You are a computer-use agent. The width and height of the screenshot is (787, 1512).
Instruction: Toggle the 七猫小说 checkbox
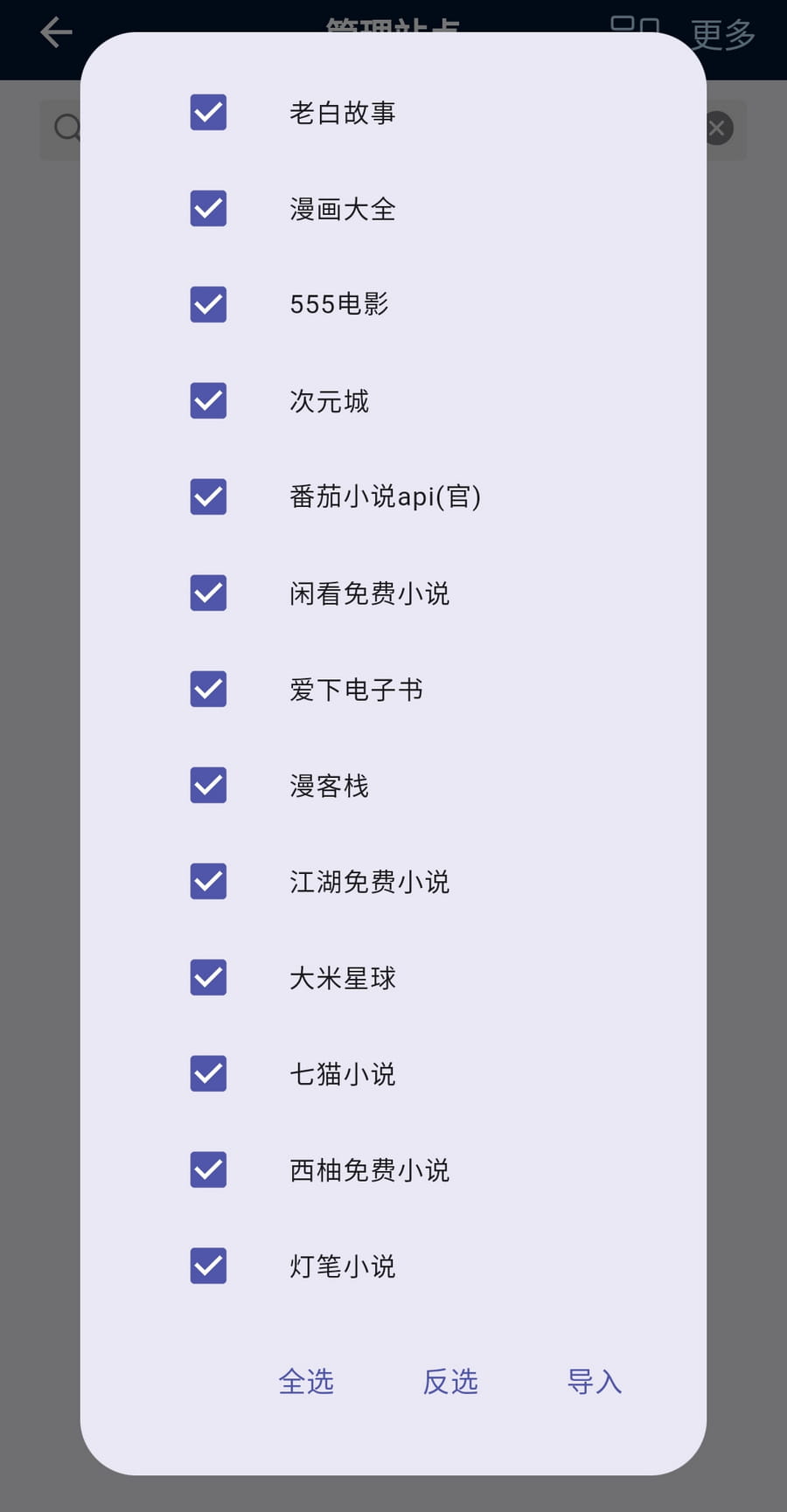208,1073
